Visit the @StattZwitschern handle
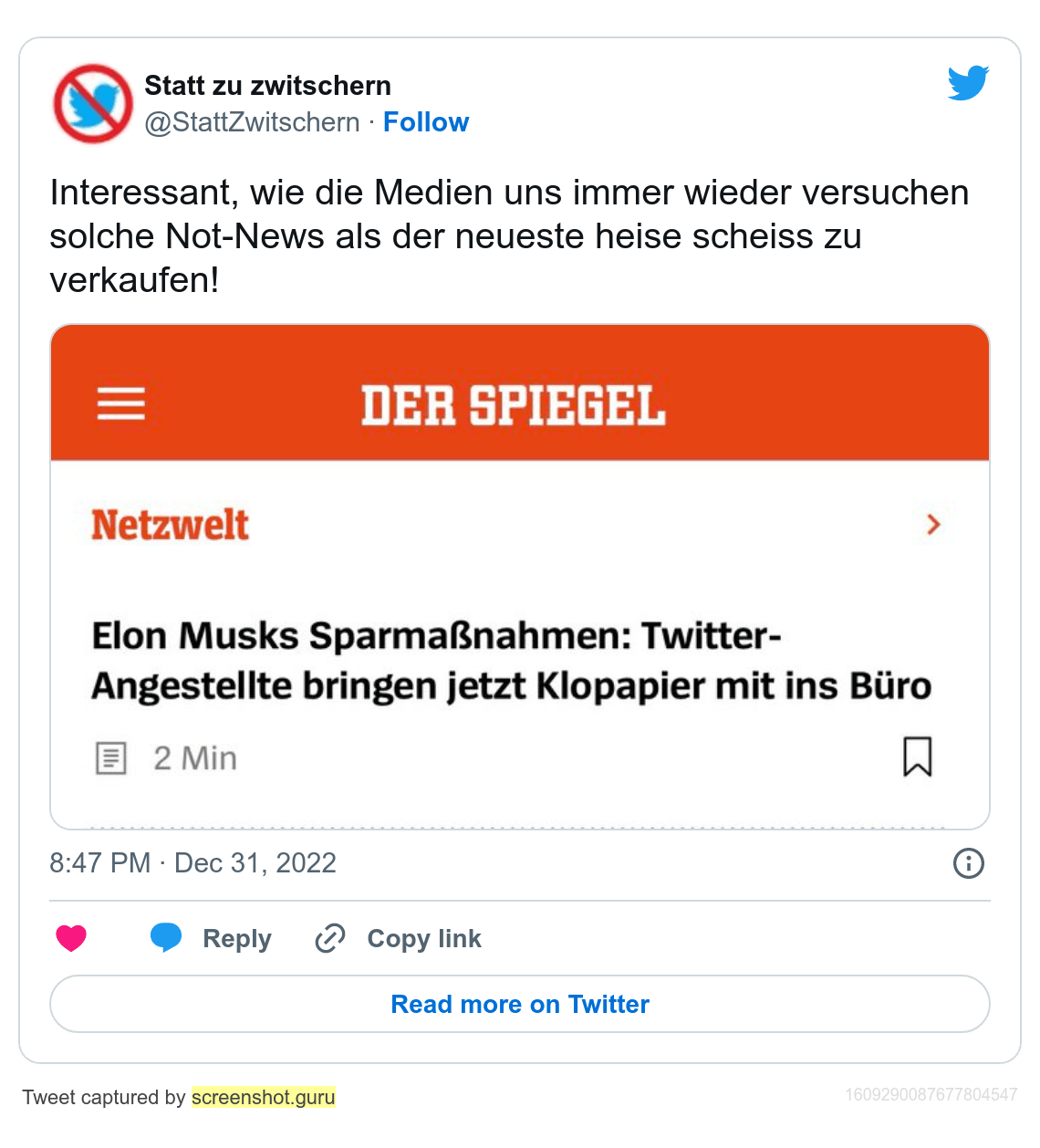The width and height of the screenshot is (1040, 1148). pos(252,122)
